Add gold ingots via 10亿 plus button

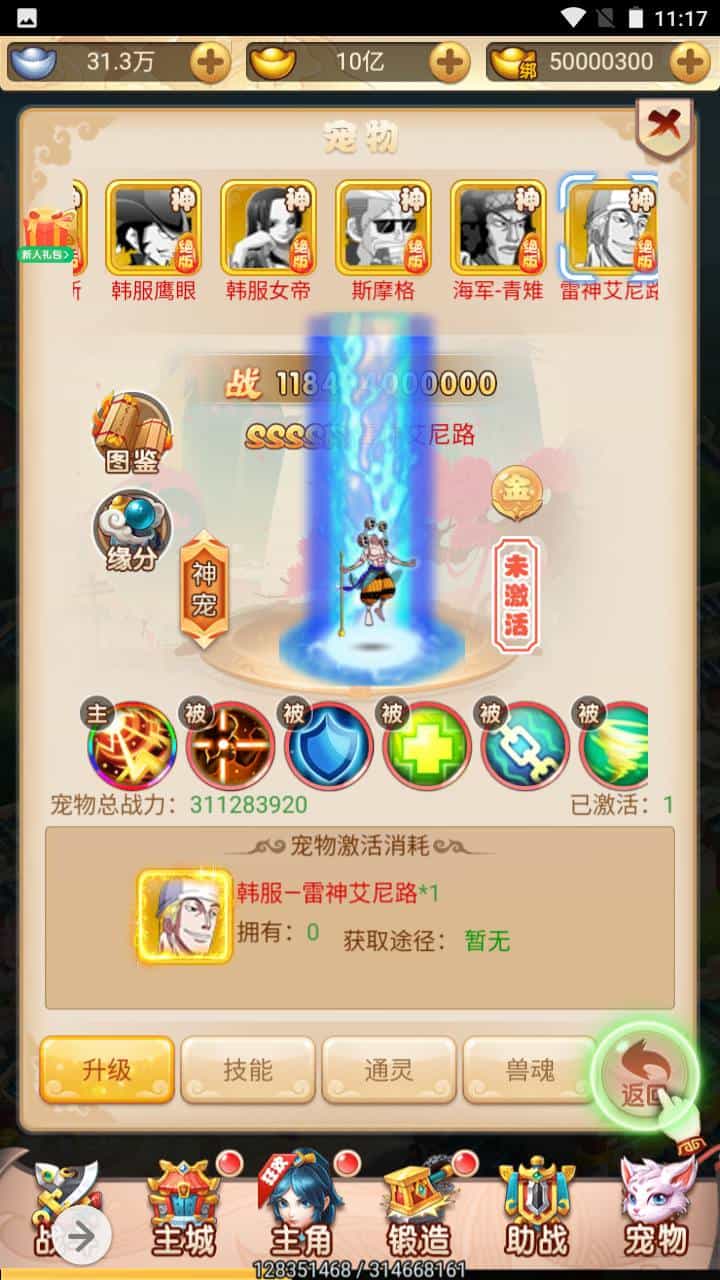(x=449, y=62)
